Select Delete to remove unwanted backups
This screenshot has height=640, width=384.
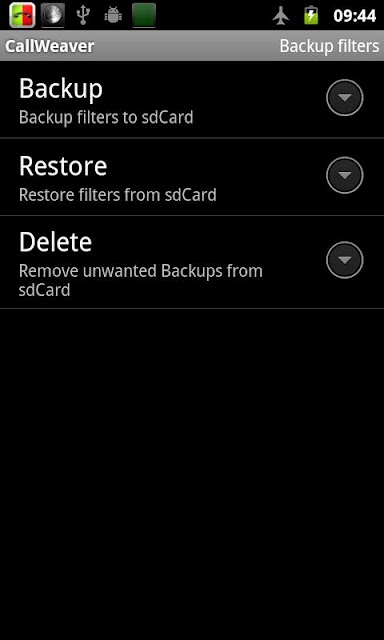(192, 262)
